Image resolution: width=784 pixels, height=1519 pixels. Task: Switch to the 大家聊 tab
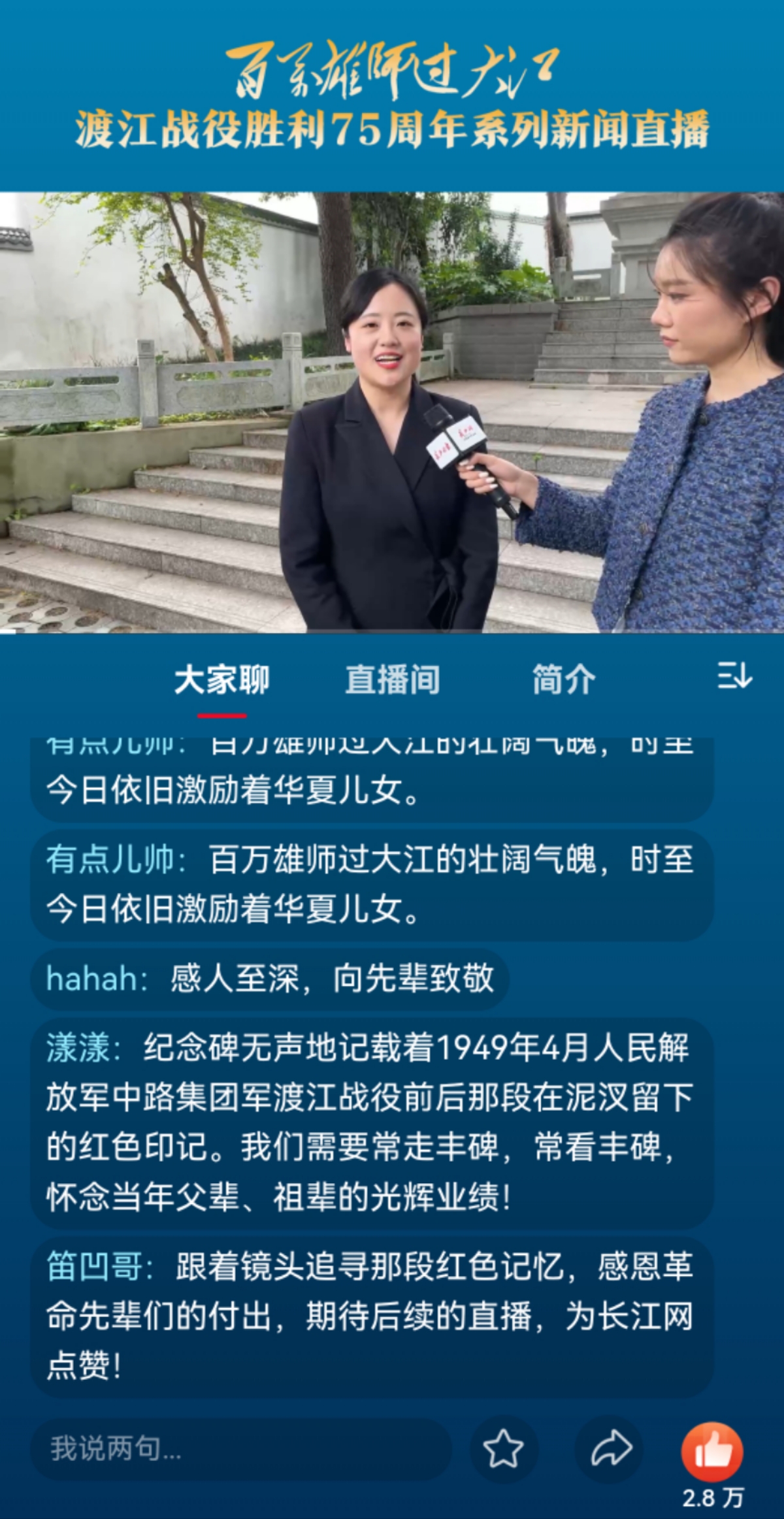(x=221, y=680)
